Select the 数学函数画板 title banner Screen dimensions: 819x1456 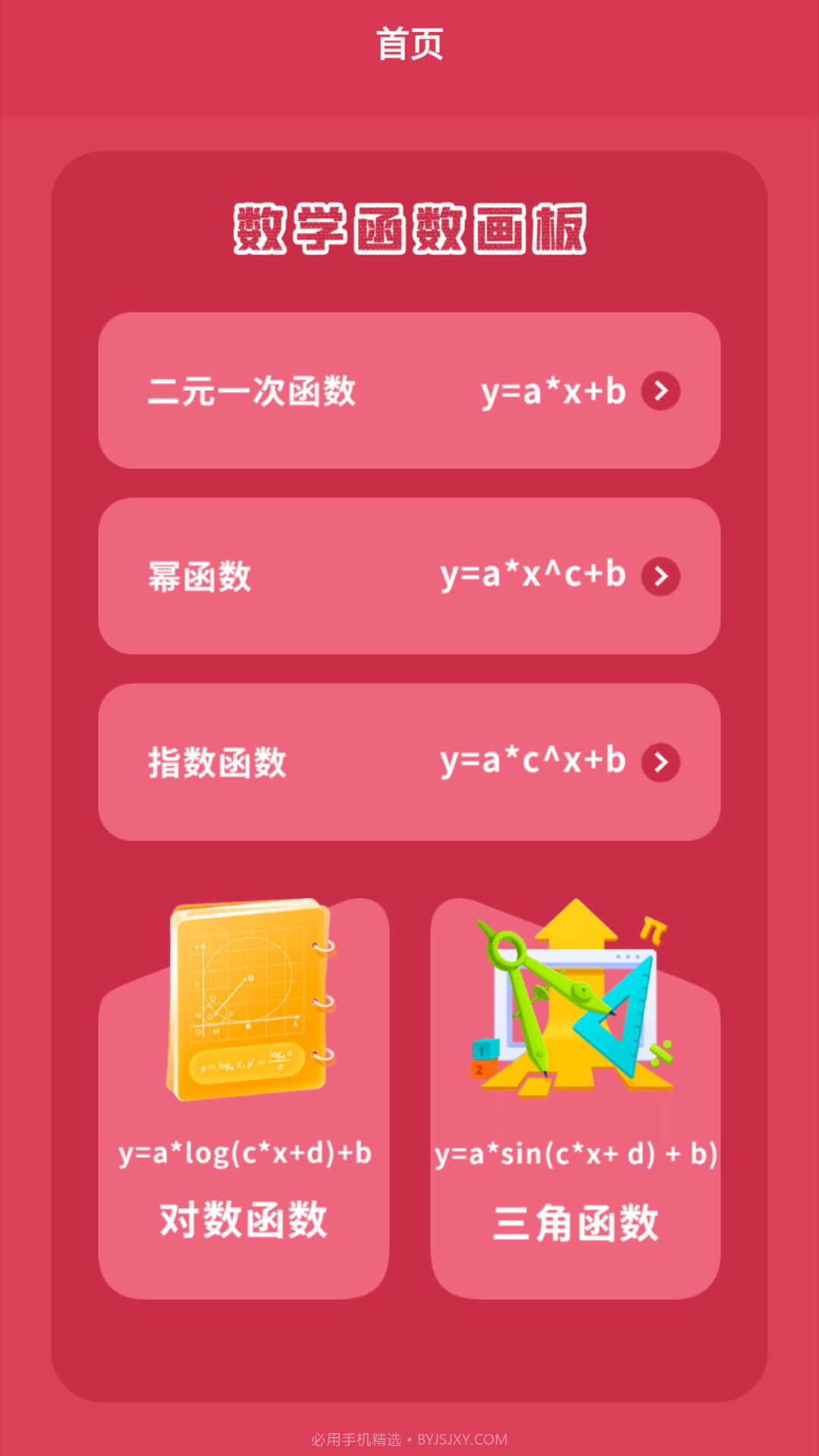(409, 227)
